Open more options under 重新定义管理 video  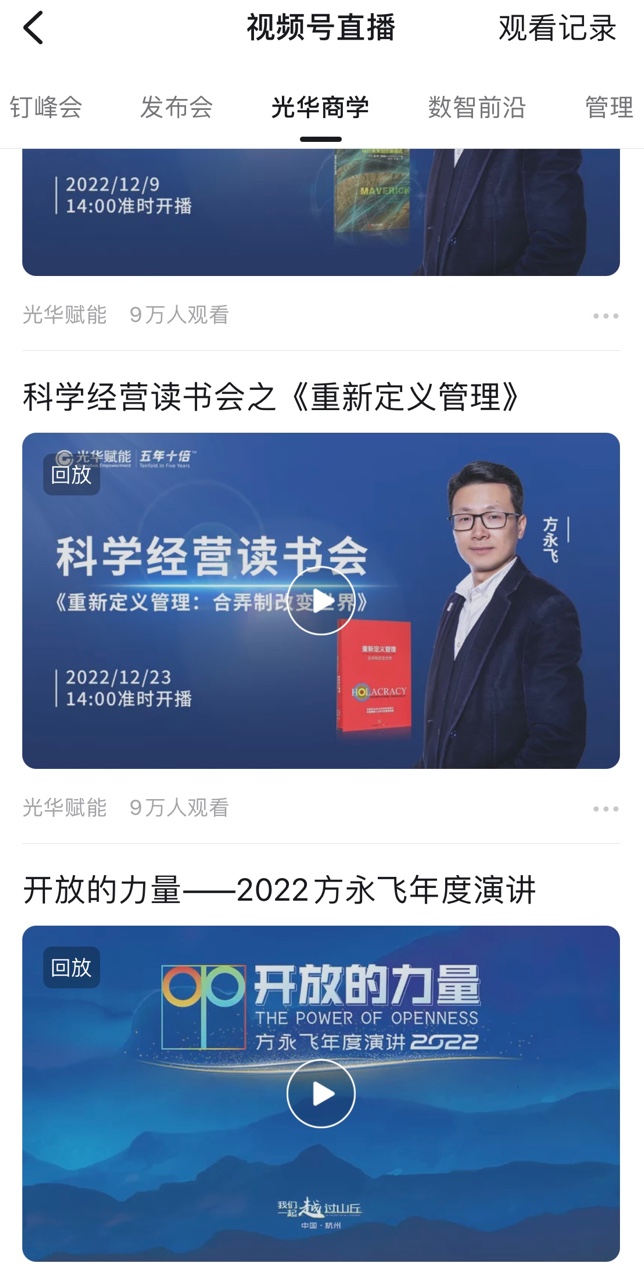click(605, 808)
